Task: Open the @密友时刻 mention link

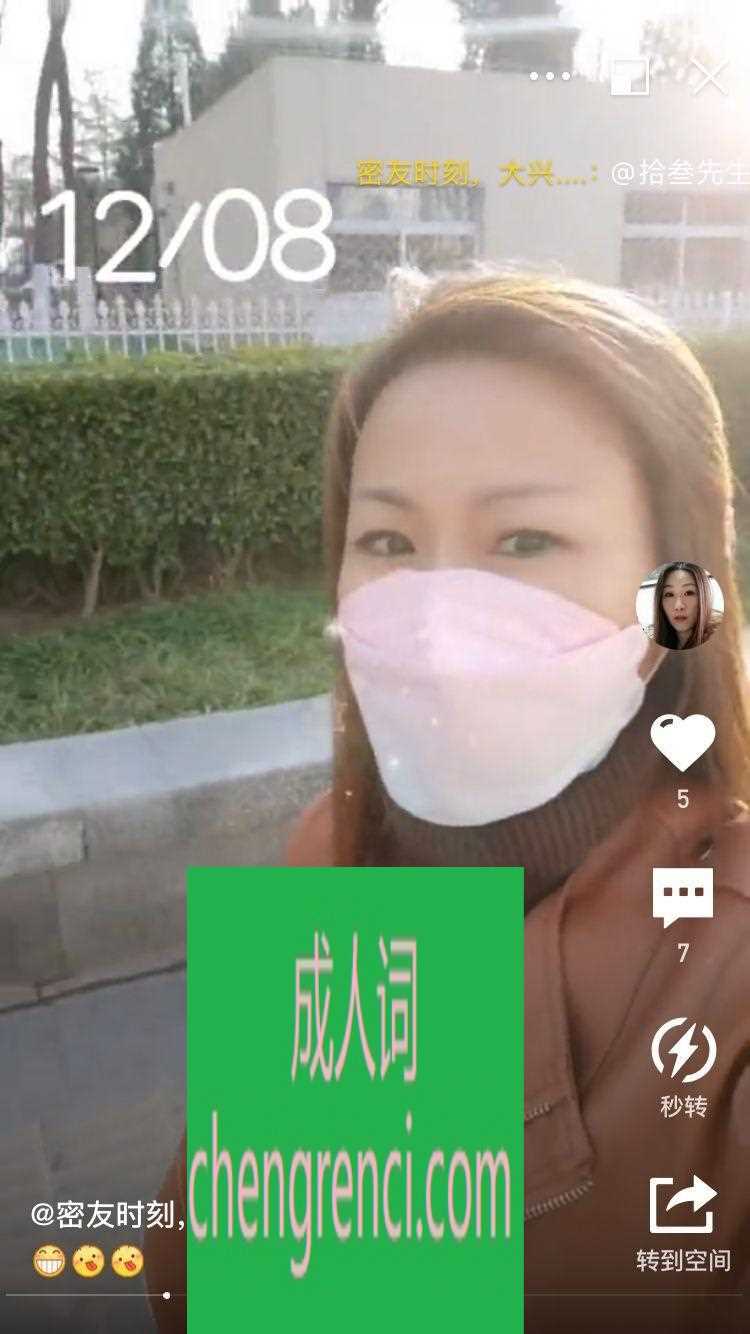Action: (x=106, y=1216)
